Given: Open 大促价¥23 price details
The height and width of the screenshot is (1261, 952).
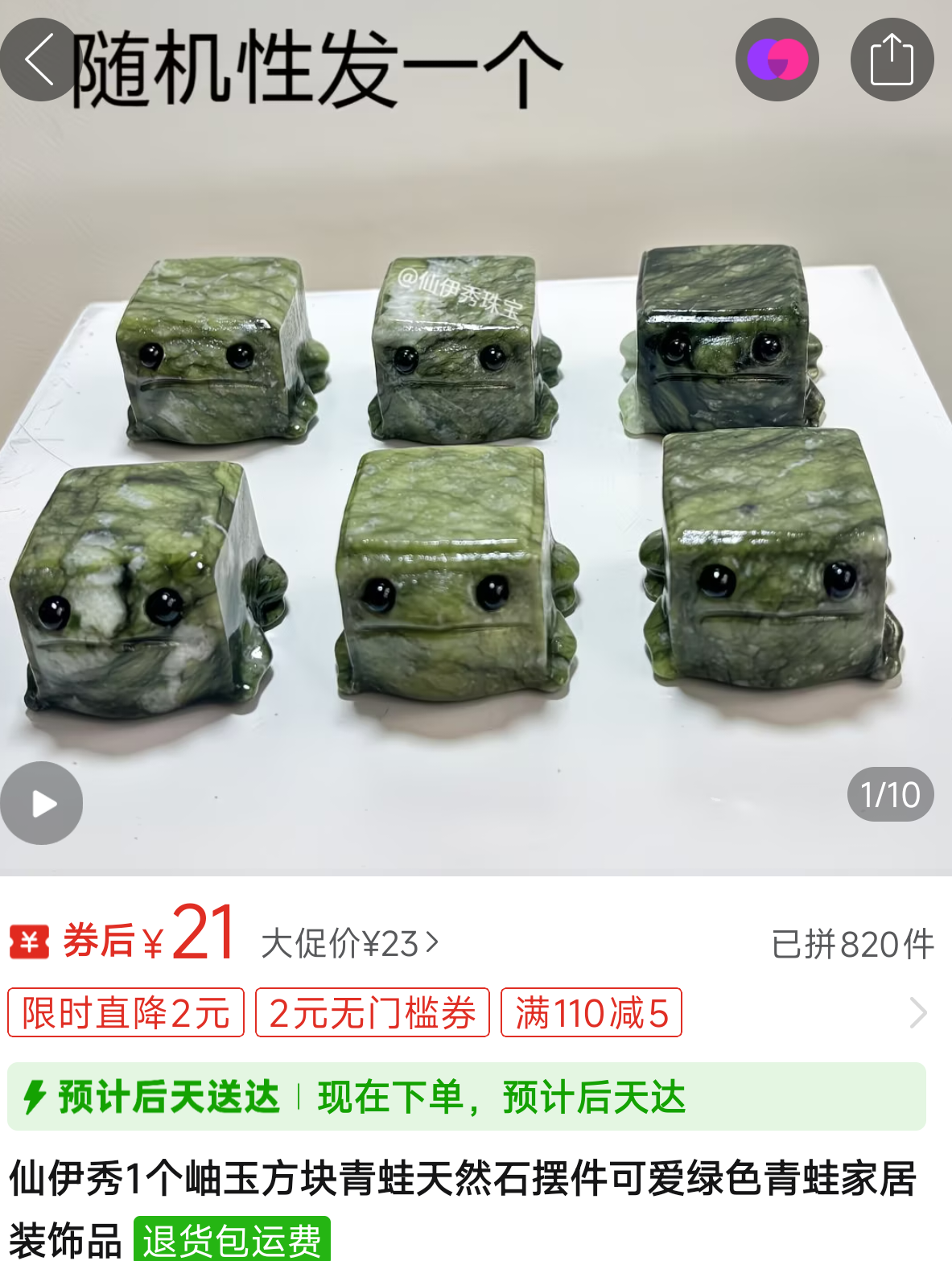Looking at the screenshot, I should point(350,943).
